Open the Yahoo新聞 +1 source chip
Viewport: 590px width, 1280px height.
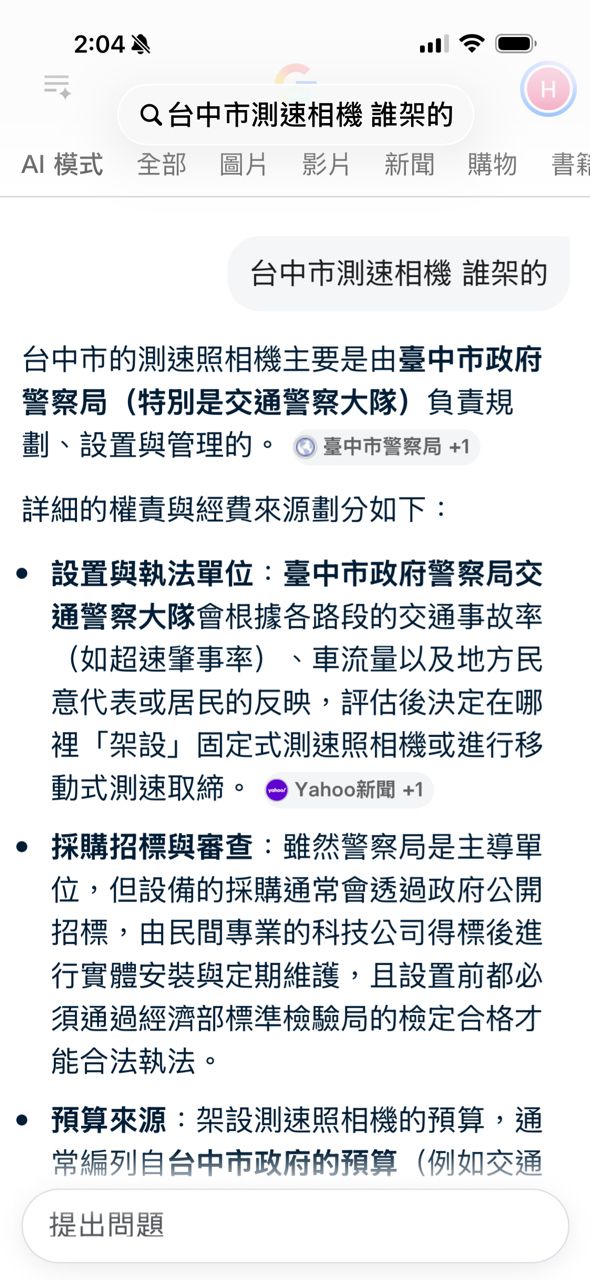(347, 790)
